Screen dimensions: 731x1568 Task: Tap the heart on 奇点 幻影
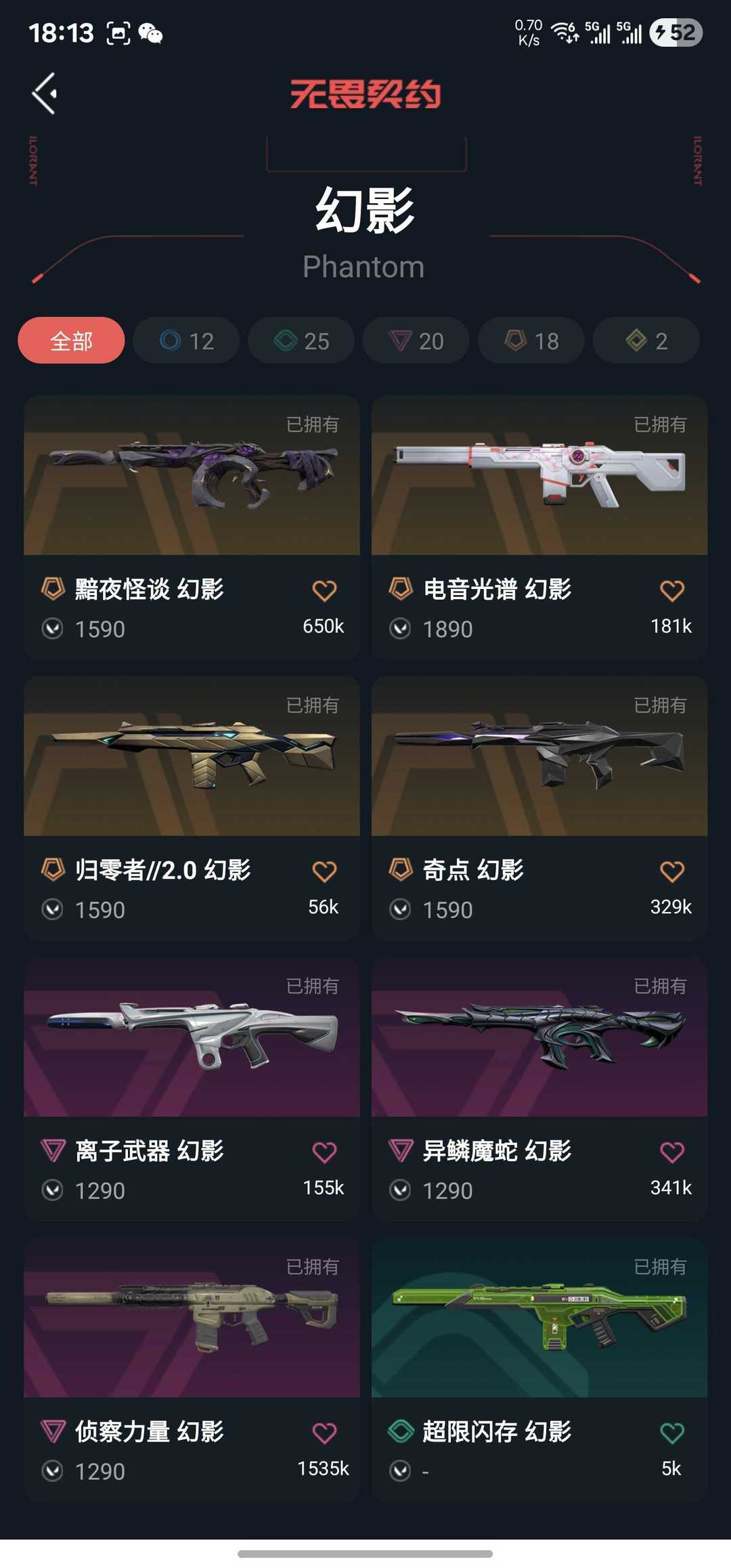click(x=671, y=871)
